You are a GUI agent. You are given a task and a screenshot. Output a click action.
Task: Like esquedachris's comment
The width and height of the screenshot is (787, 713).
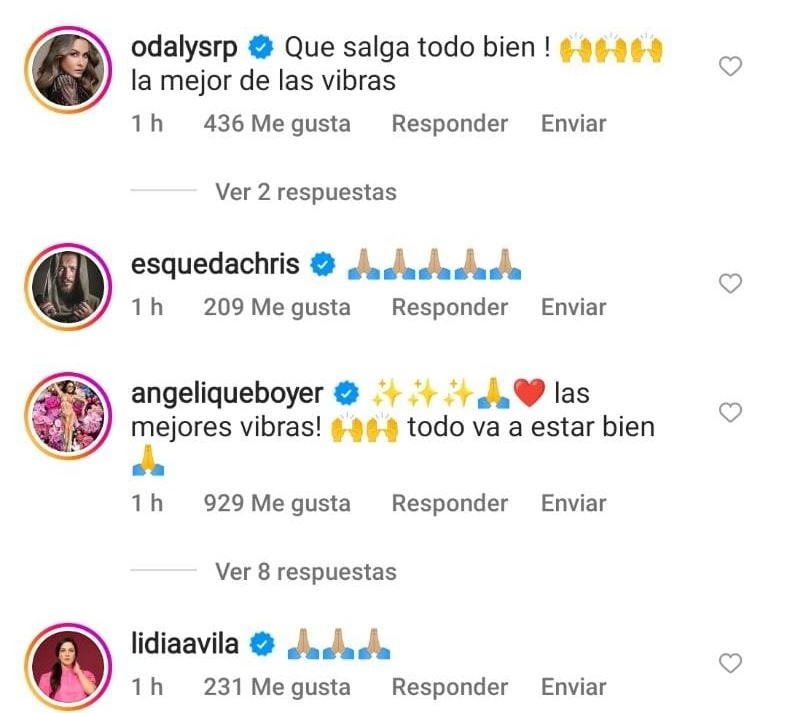[x=731, y=284]
